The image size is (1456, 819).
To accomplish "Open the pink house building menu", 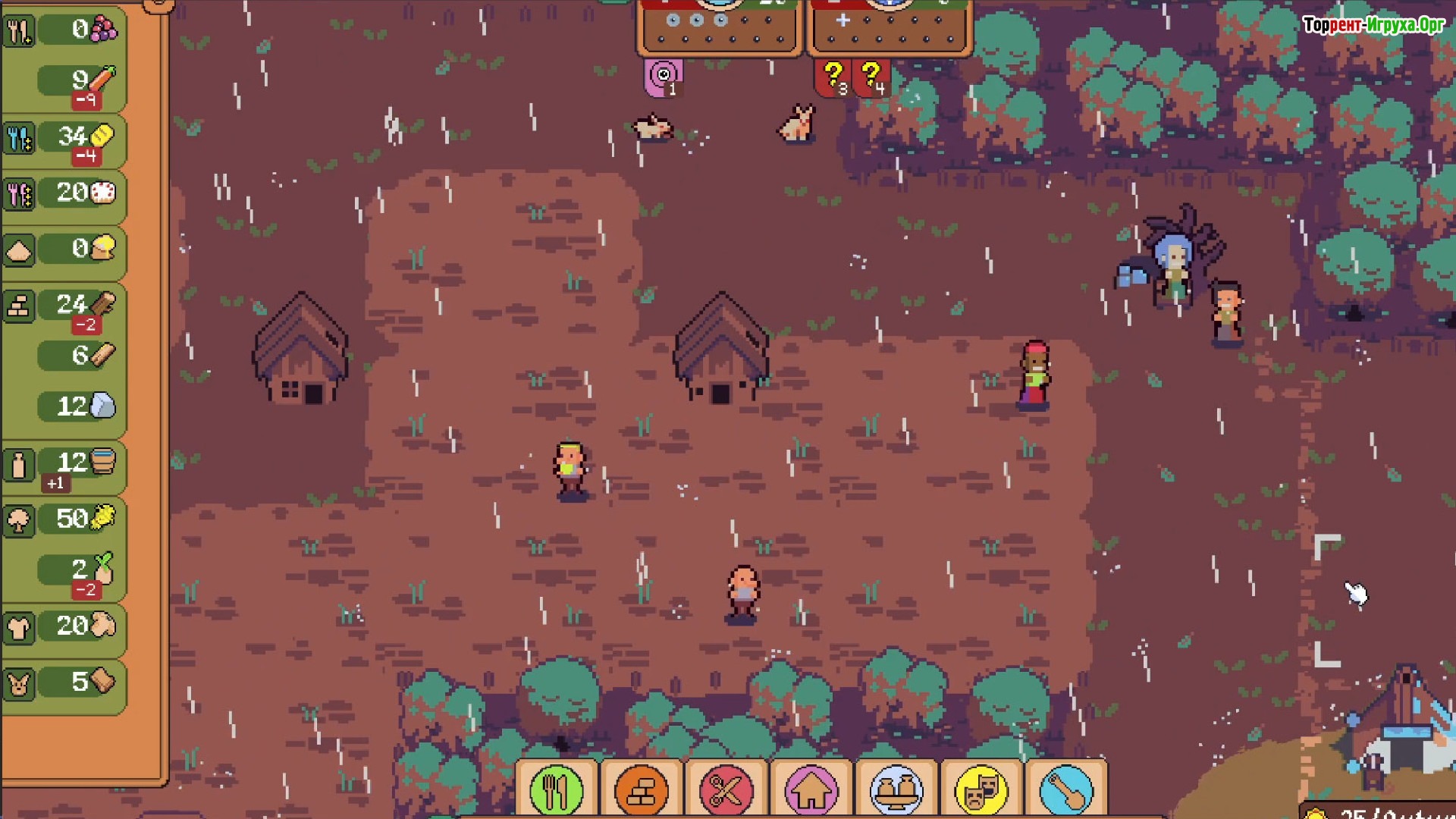I will [811, 790].
